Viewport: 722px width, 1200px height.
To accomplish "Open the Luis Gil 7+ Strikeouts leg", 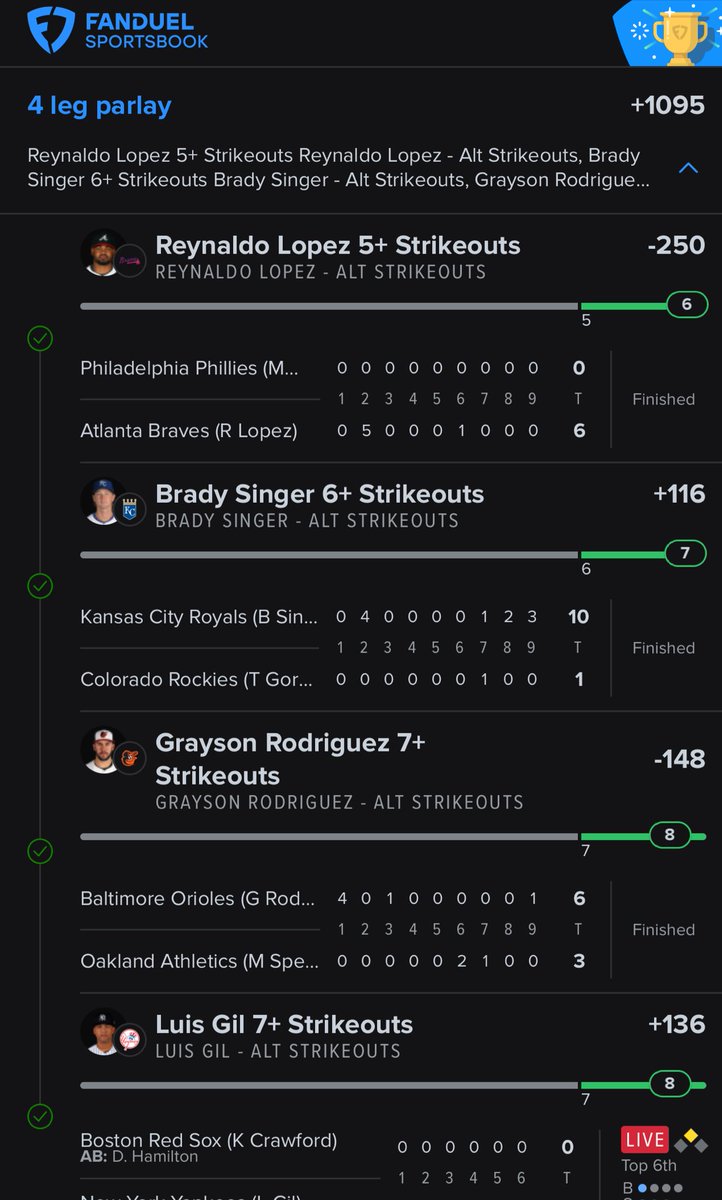I will coord(284,1024).
